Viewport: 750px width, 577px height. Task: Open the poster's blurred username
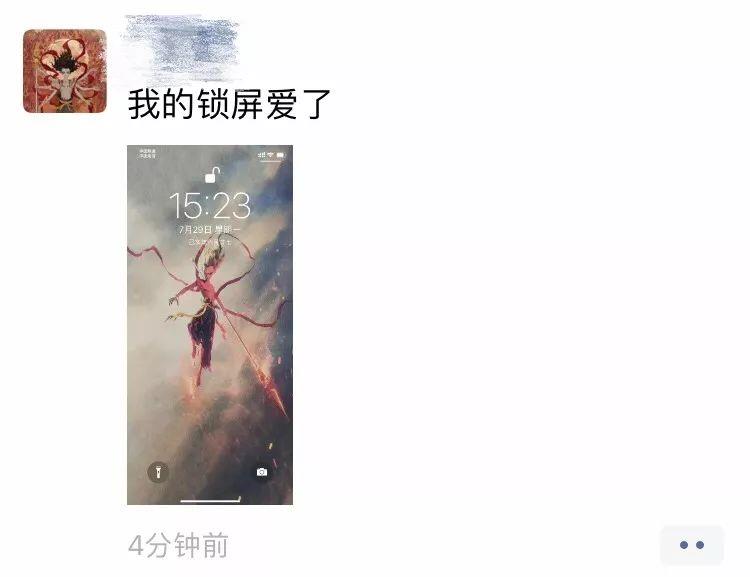click(182, 47)
